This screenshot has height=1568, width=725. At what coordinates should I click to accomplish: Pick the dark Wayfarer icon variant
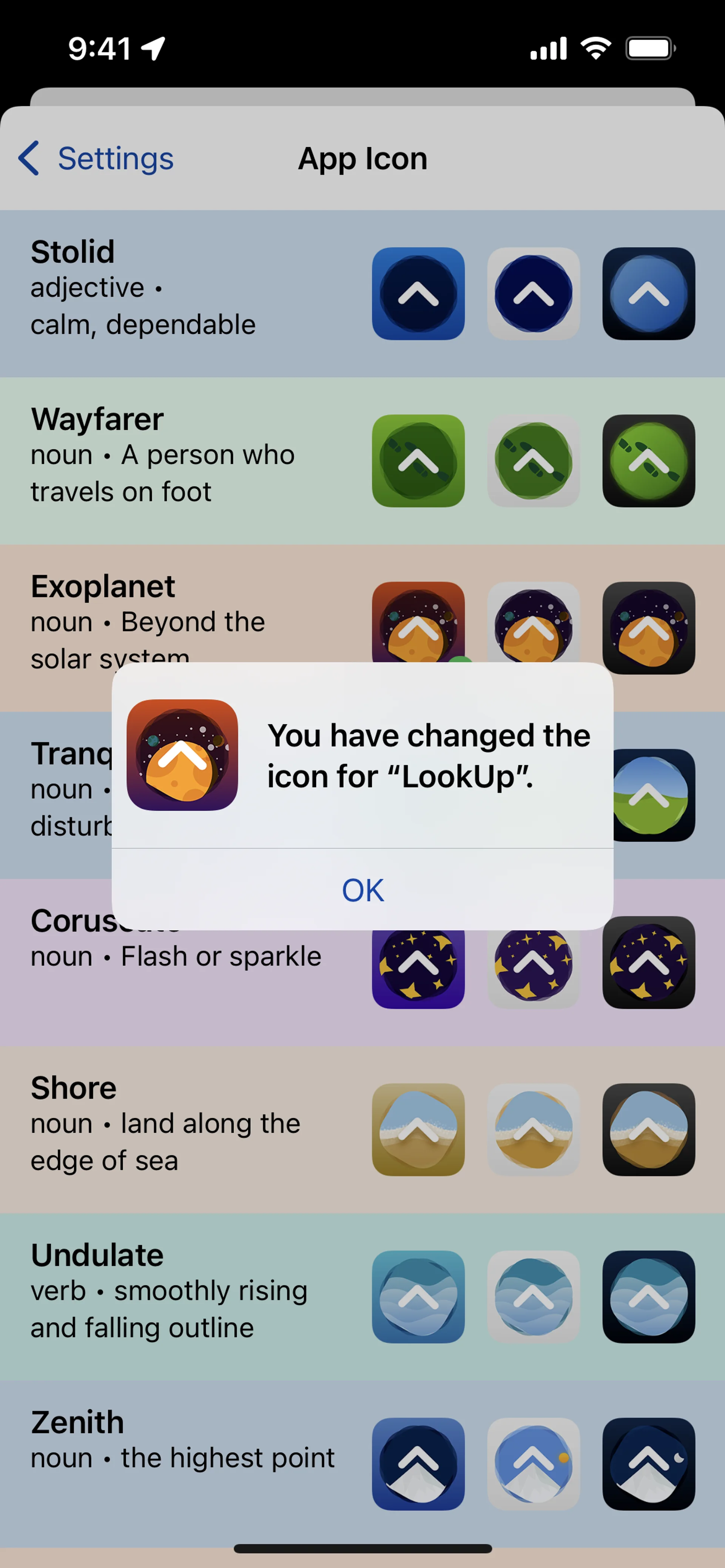[648, 461]
